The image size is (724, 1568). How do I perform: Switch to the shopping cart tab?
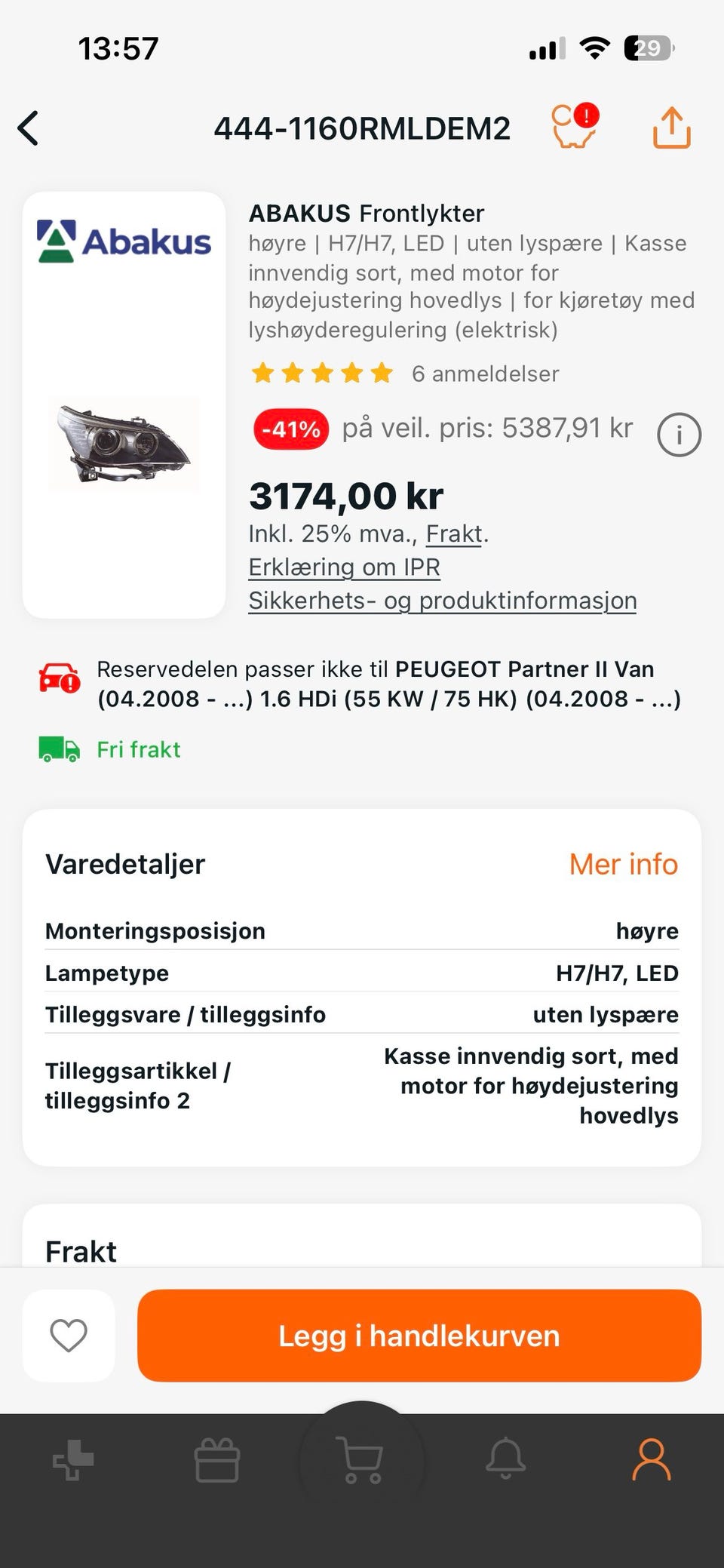click(362, 1460)
